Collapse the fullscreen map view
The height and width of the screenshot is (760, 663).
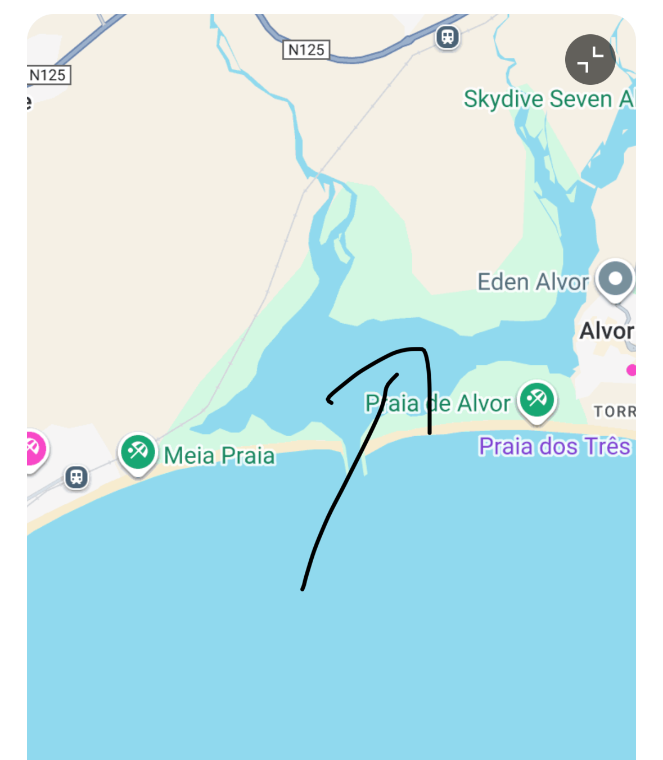[x=590, y=61]
